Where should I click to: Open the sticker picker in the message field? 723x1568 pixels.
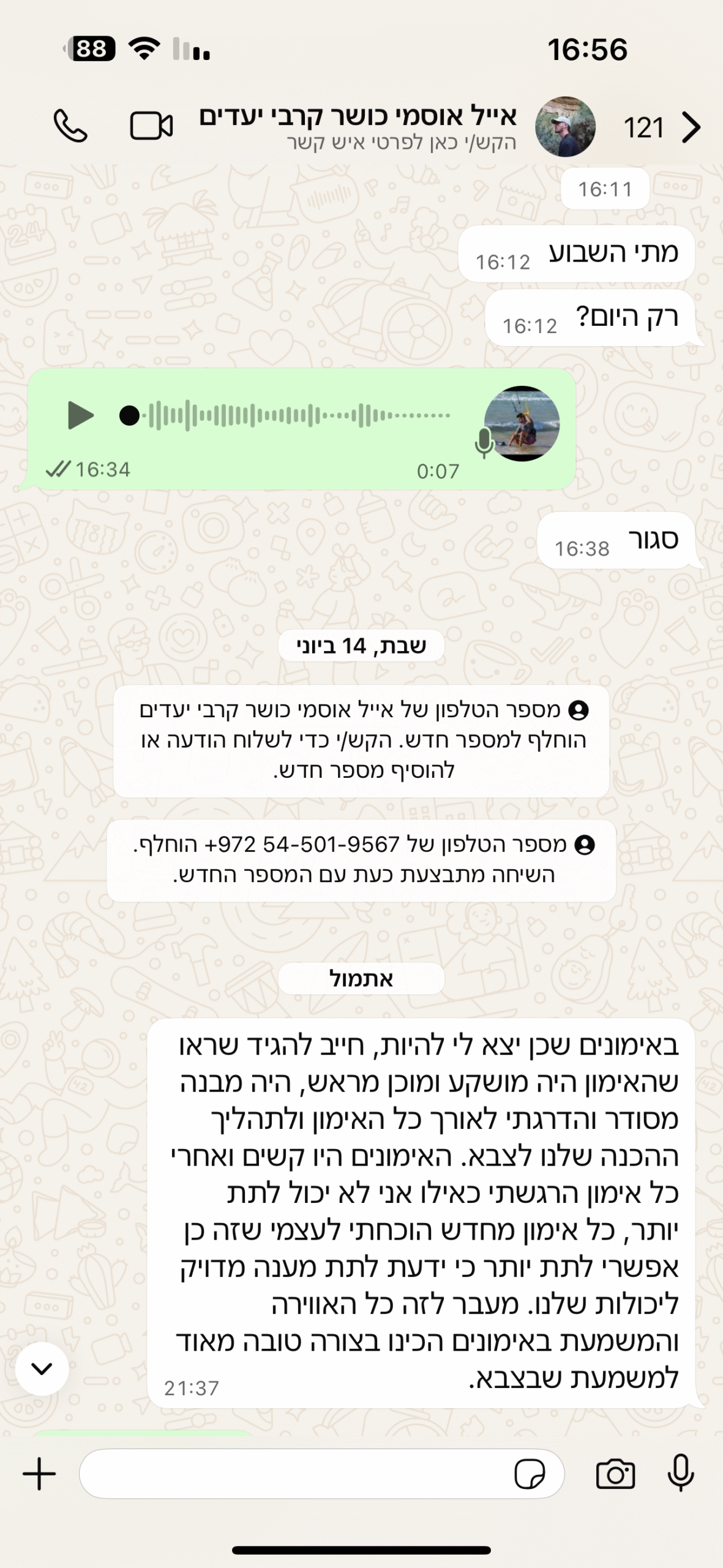(530, 1474)
